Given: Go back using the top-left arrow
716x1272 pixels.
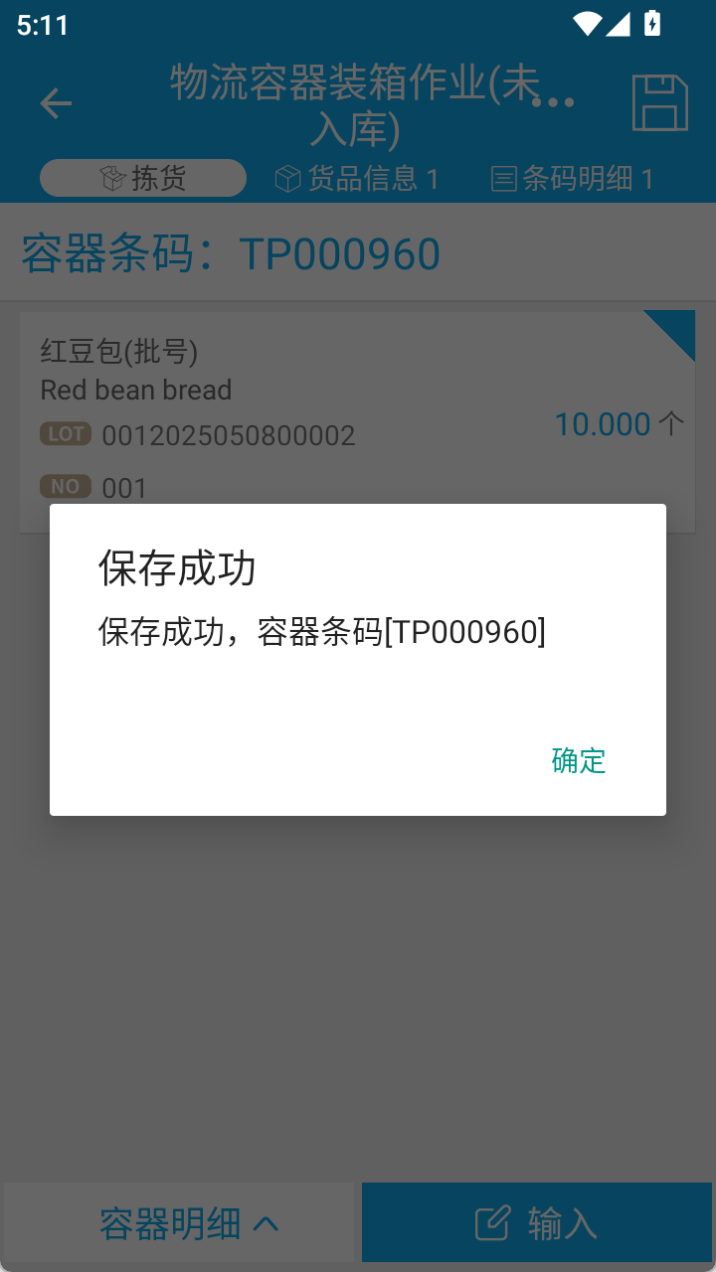Looking at the screenshot, I should tap(56, 103).
